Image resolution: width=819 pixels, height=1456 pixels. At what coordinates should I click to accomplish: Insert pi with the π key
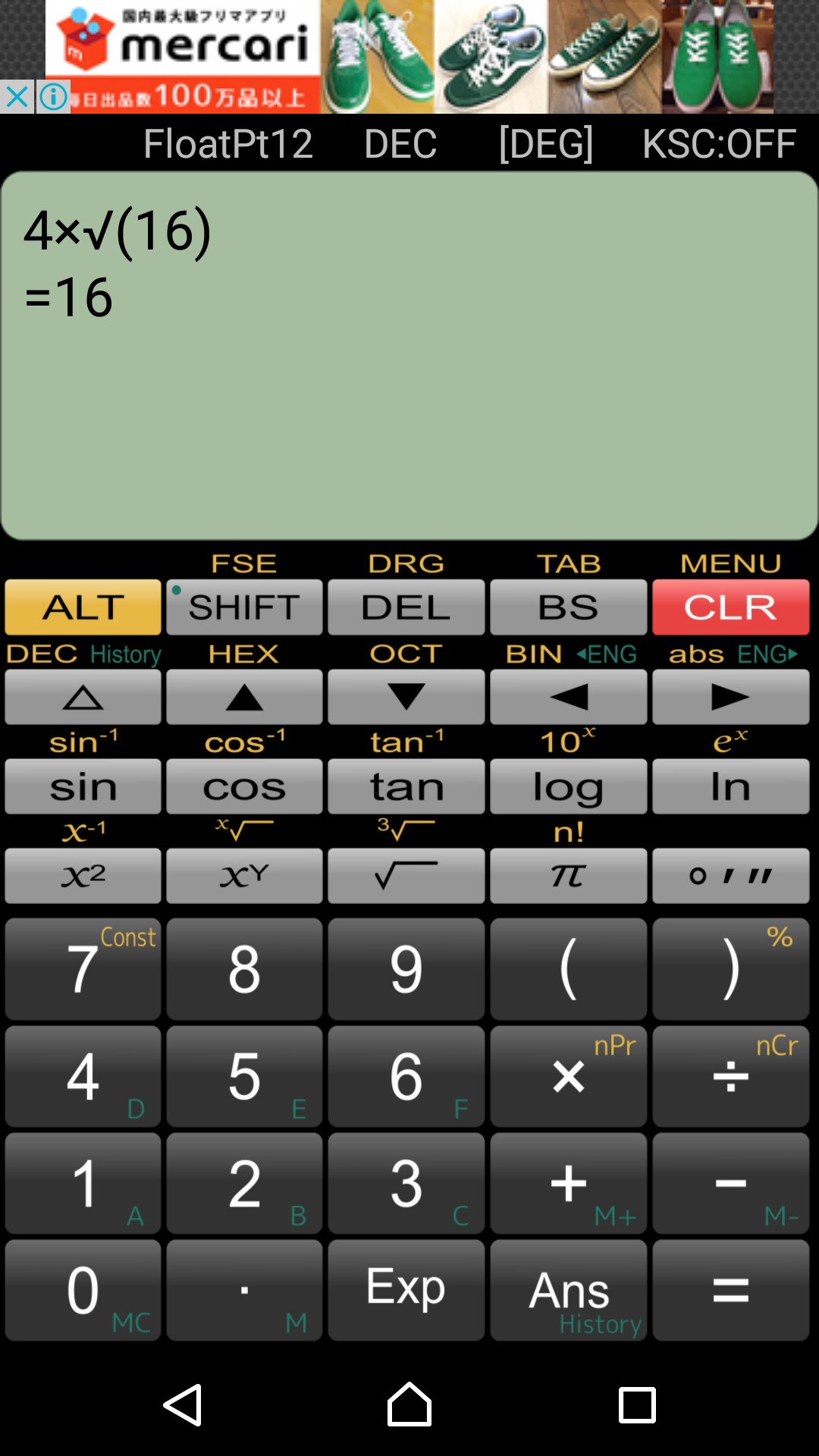568,876
